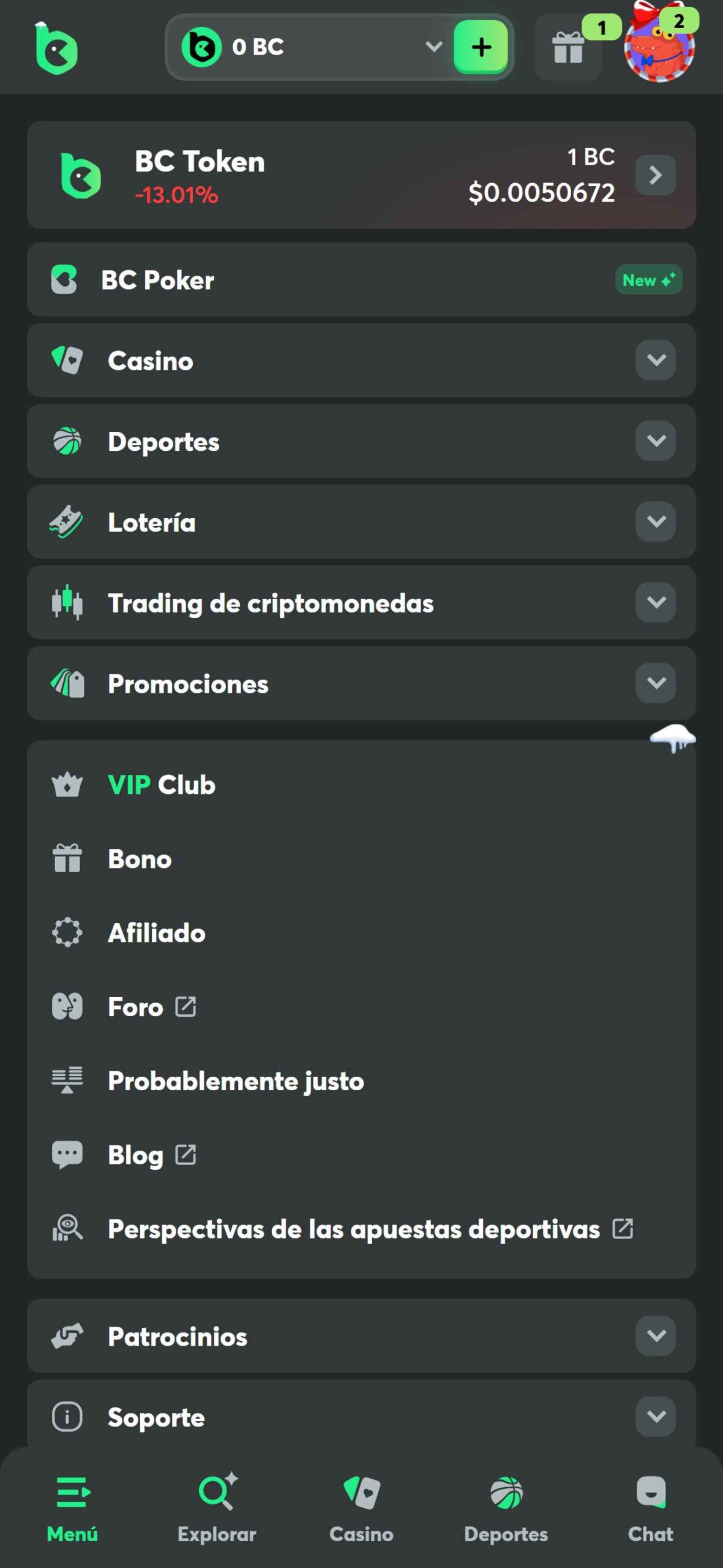Switch to the Chat tab
Image resolution: width=723 pixels, height=1568 pixels.
coord(650,1508)
